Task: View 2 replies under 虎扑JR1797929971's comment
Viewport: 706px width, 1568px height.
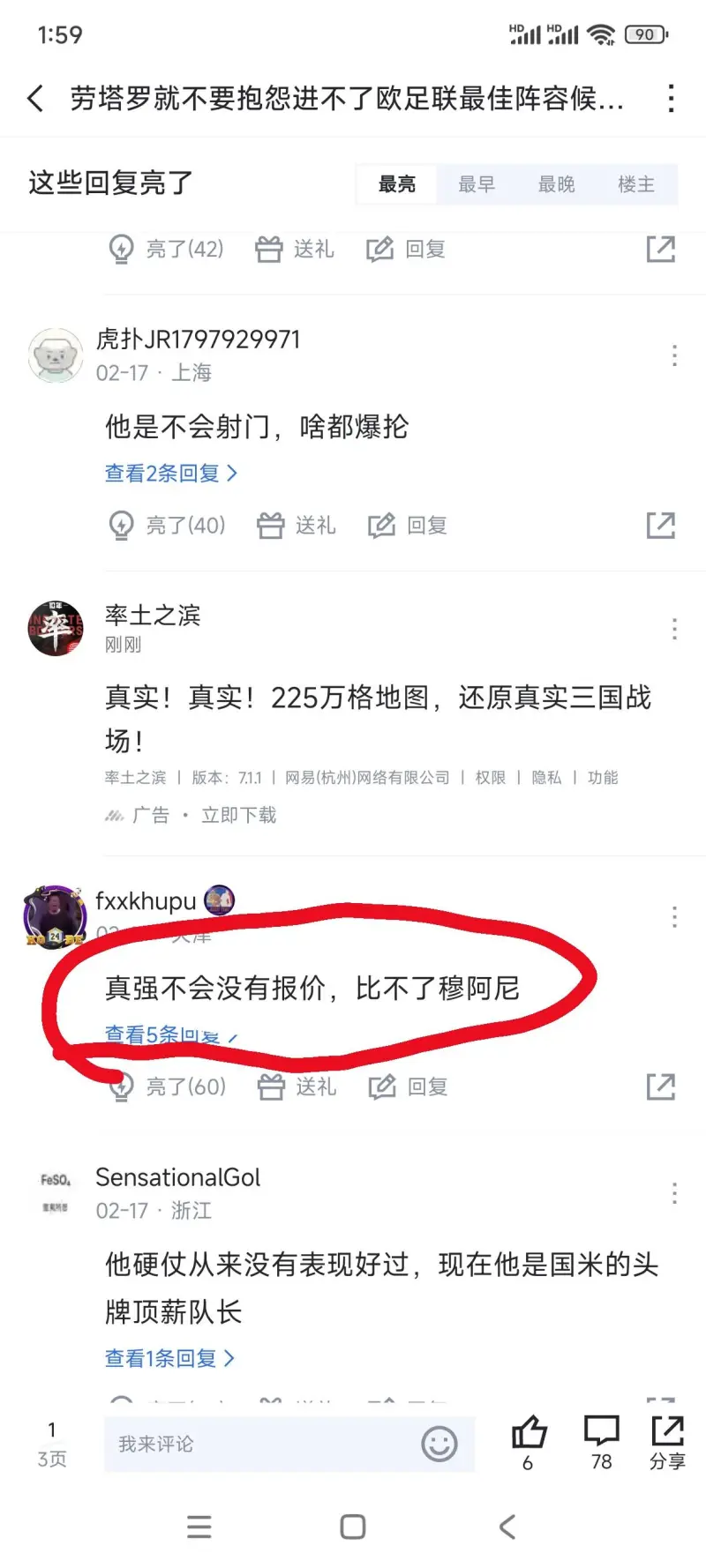Action: click(x=170, y=474)
